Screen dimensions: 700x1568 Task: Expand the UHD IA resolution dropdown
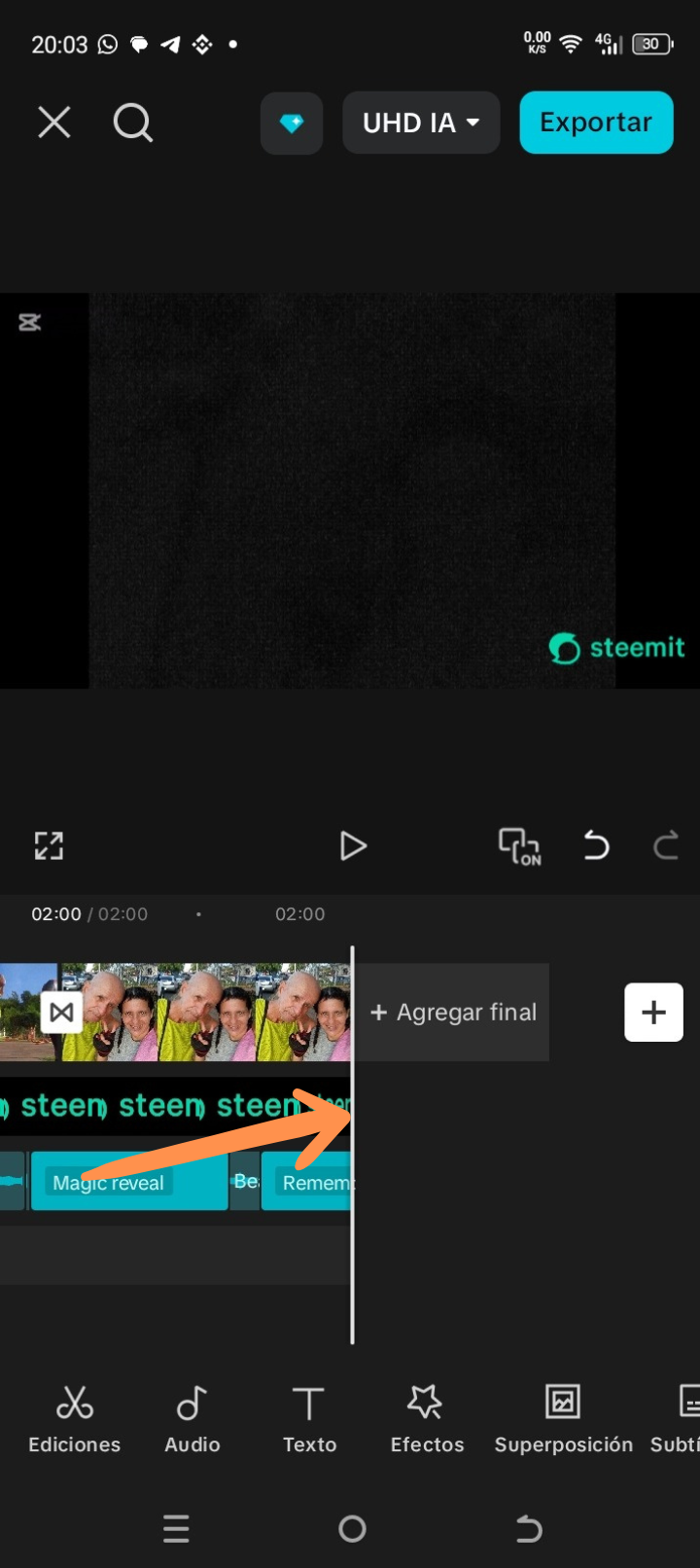pos(421,124)
